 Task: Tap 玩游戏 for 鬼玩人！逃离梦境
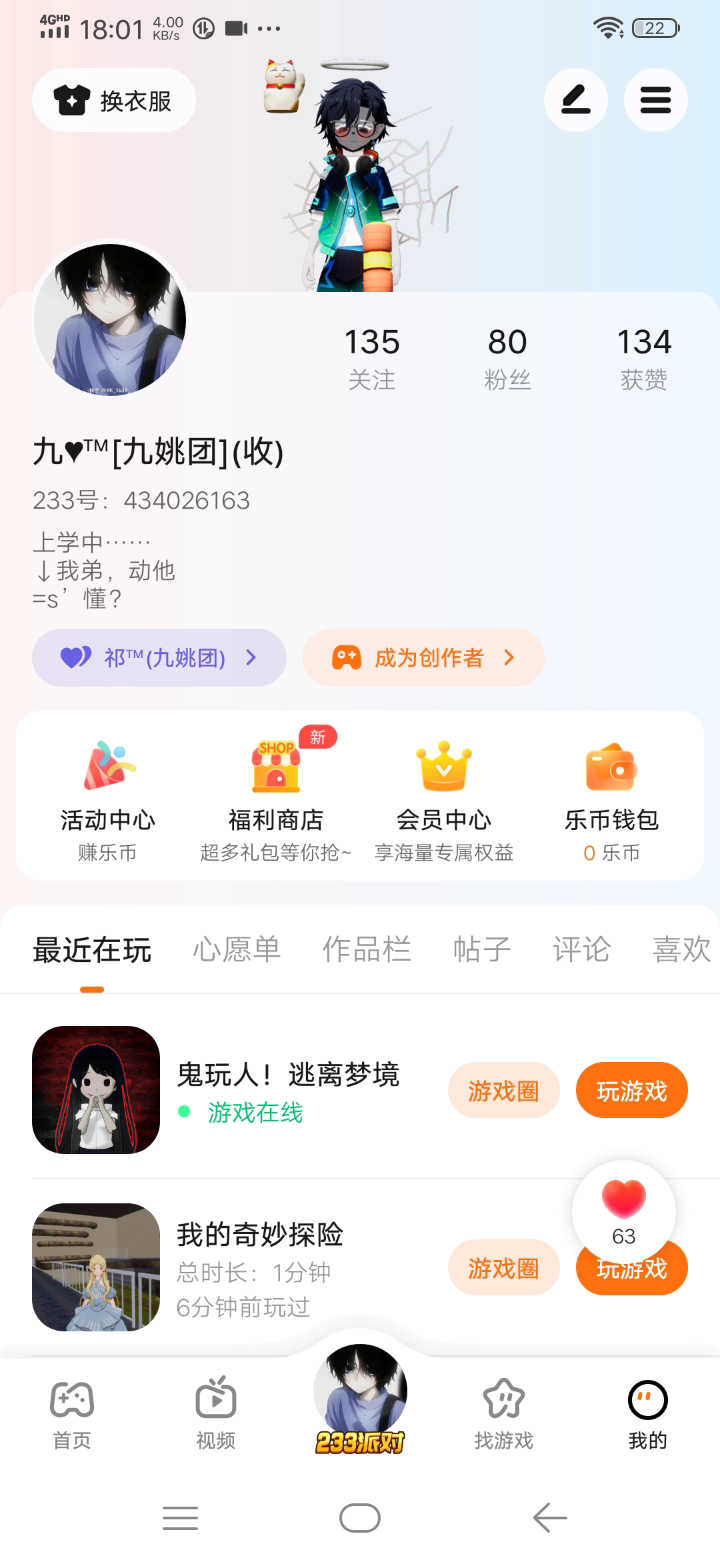632,1090
